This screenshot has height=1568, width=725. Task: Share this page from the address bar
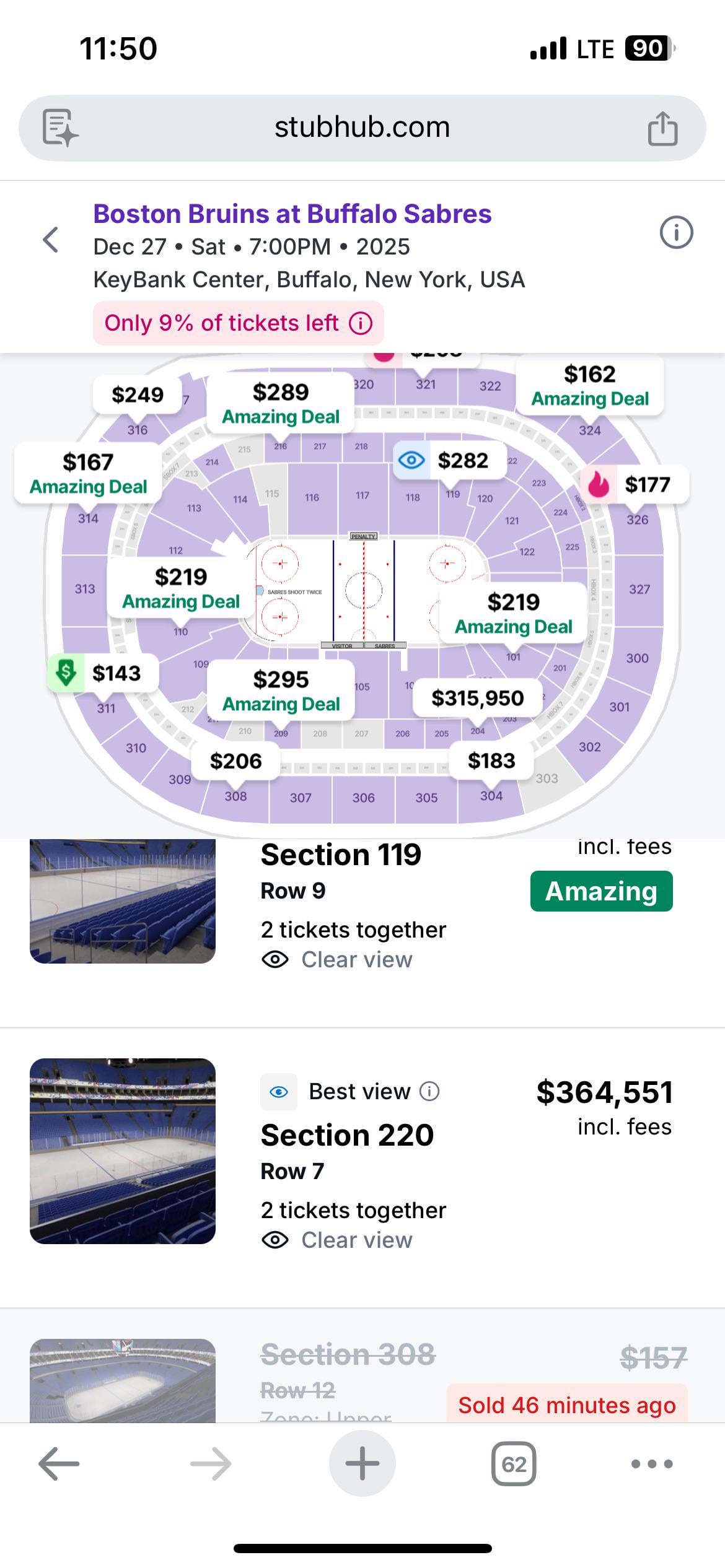click(662, 128)
